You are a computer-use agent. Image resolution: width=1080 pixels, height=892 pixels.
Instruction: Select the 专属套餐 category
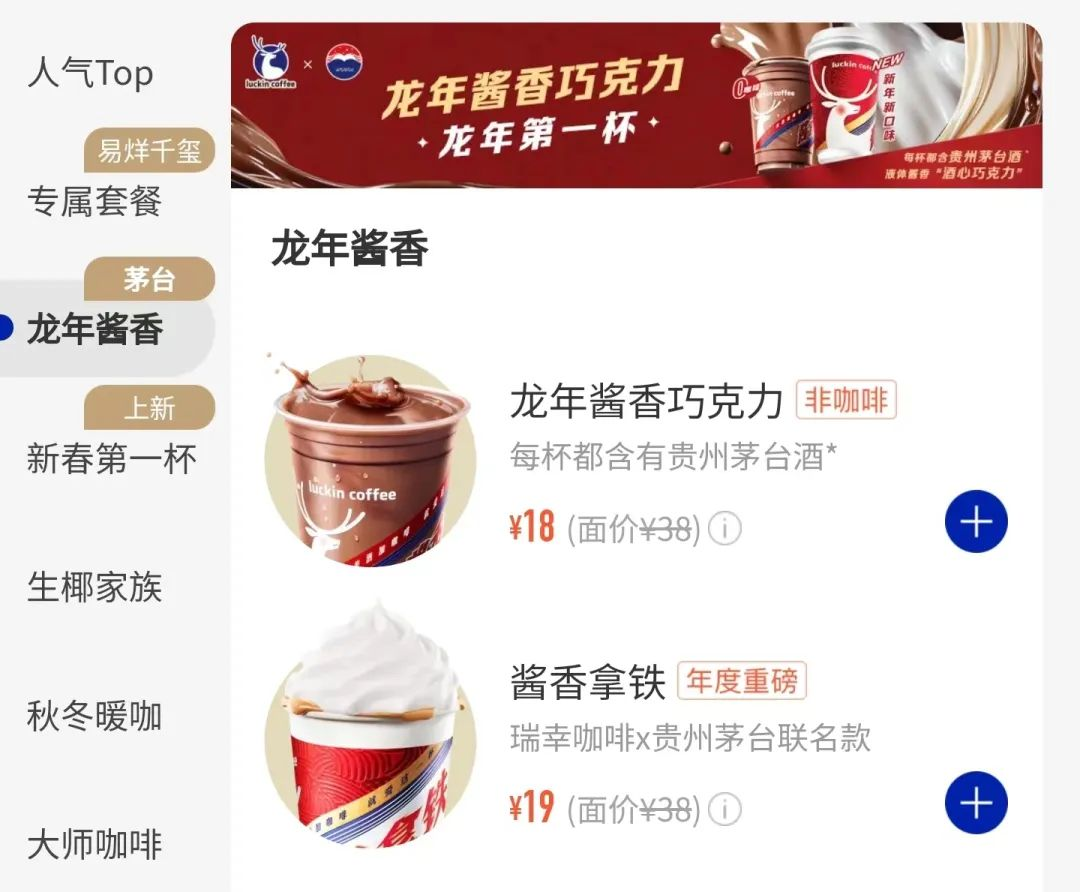tap(94, 202)
